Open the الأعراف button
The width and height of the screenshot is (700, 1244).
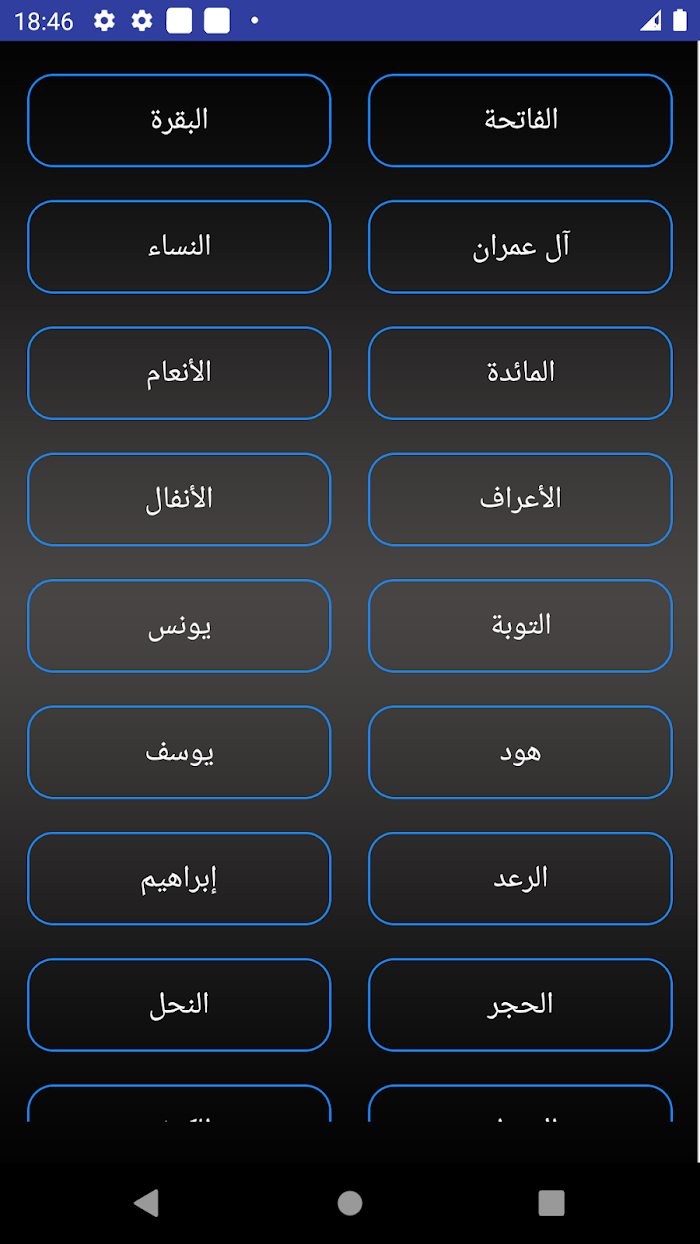(520, 499)
